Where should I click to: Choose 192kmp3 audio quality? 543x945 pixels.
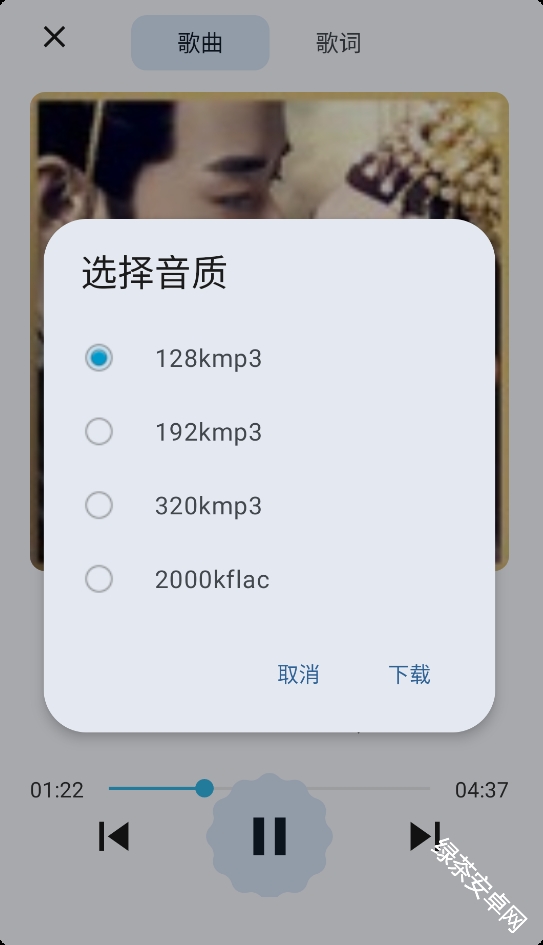269,432
